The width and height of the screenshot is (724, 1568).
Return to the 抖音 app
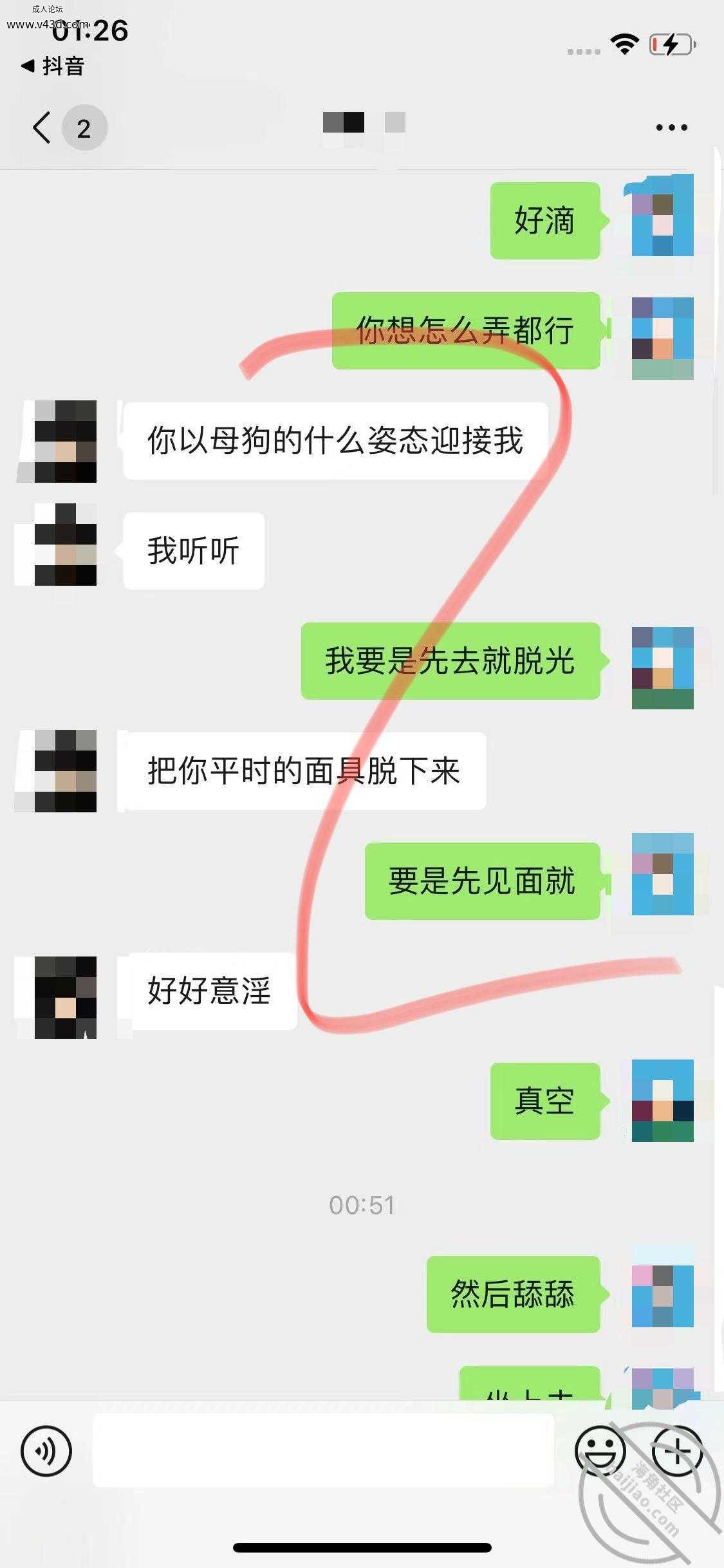point(53,66)
